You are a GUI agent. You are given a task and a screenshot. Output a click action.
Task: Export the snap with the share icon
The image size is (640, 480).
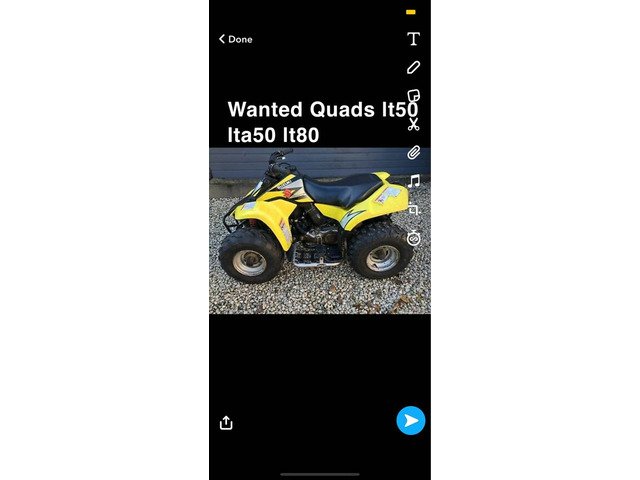tap(226, 422)
